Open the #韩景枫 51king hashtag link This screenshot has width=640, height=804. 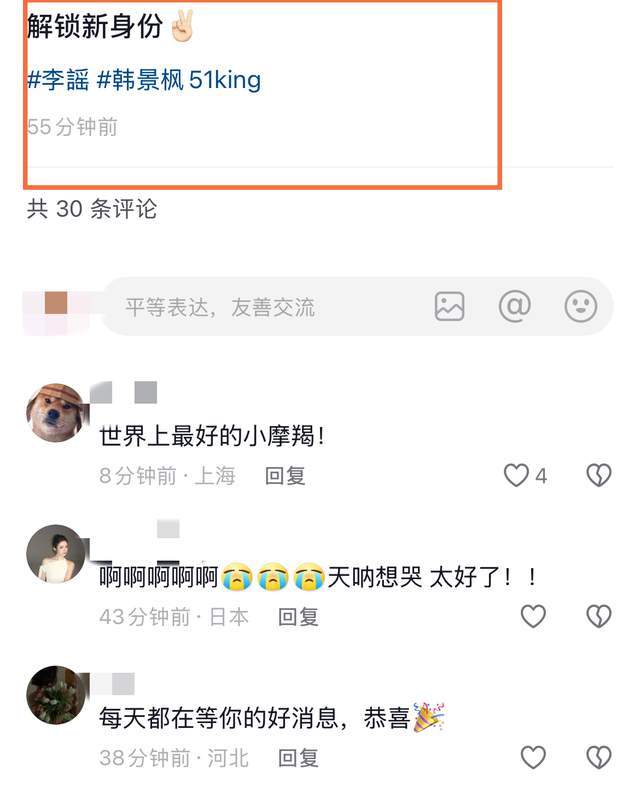[x=178, y=80]
